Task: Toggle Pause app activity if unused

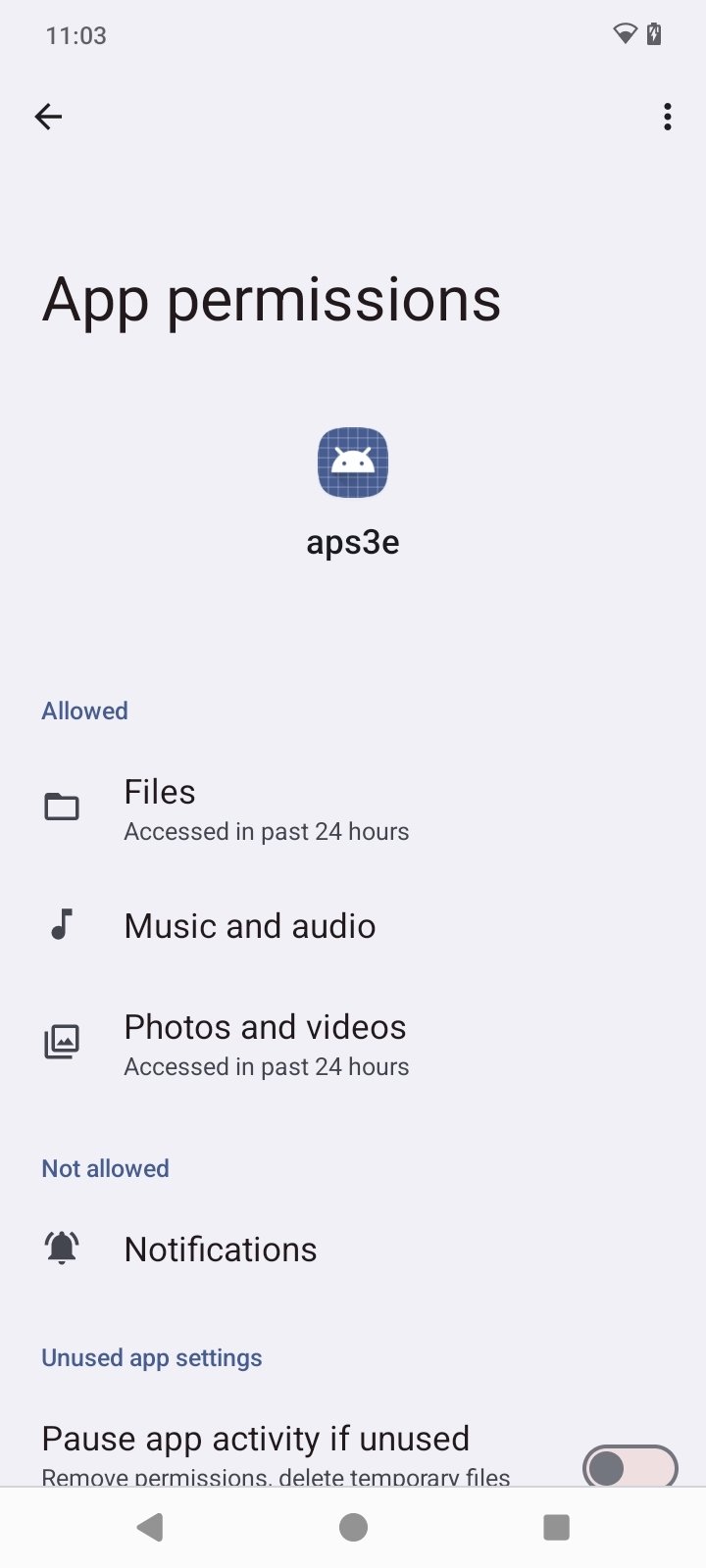Action: [x=630, y=1466]
